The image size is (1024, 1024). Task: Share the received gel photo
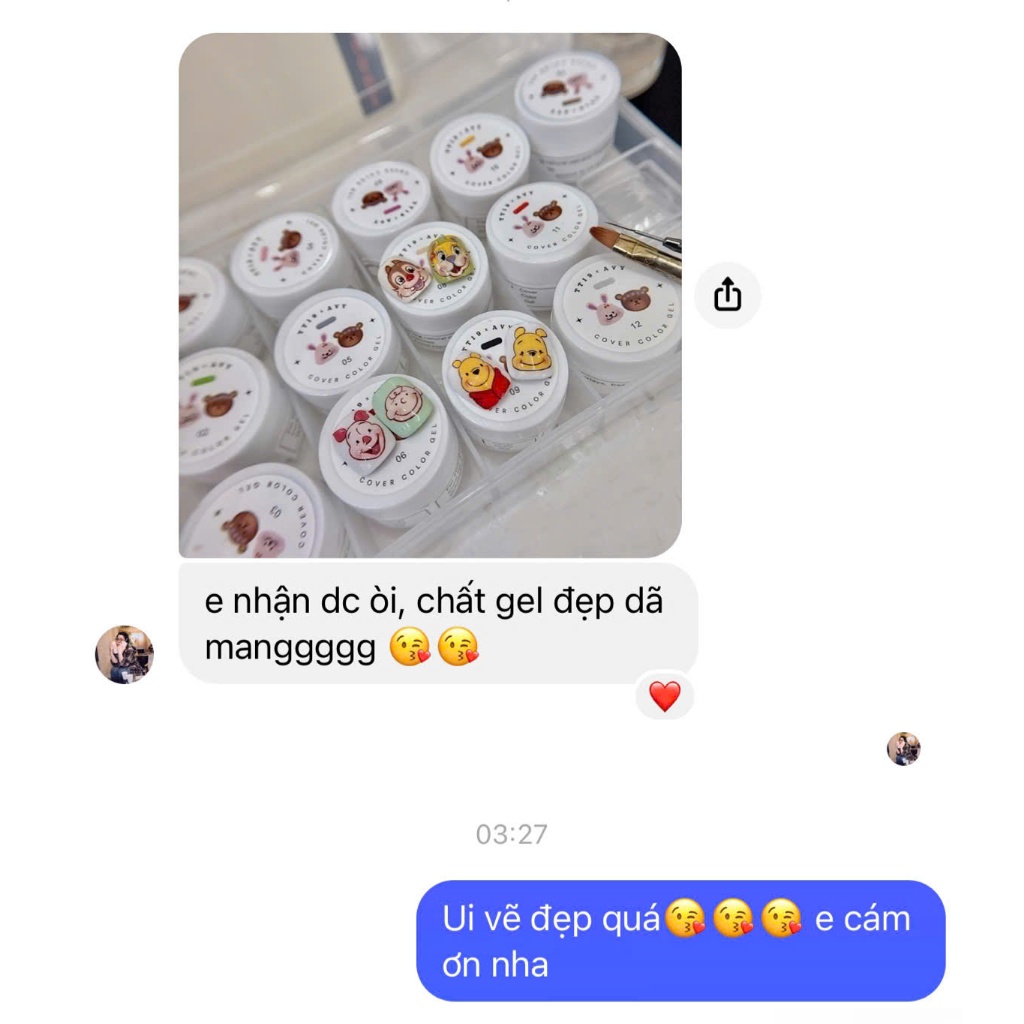coord(727,295)
